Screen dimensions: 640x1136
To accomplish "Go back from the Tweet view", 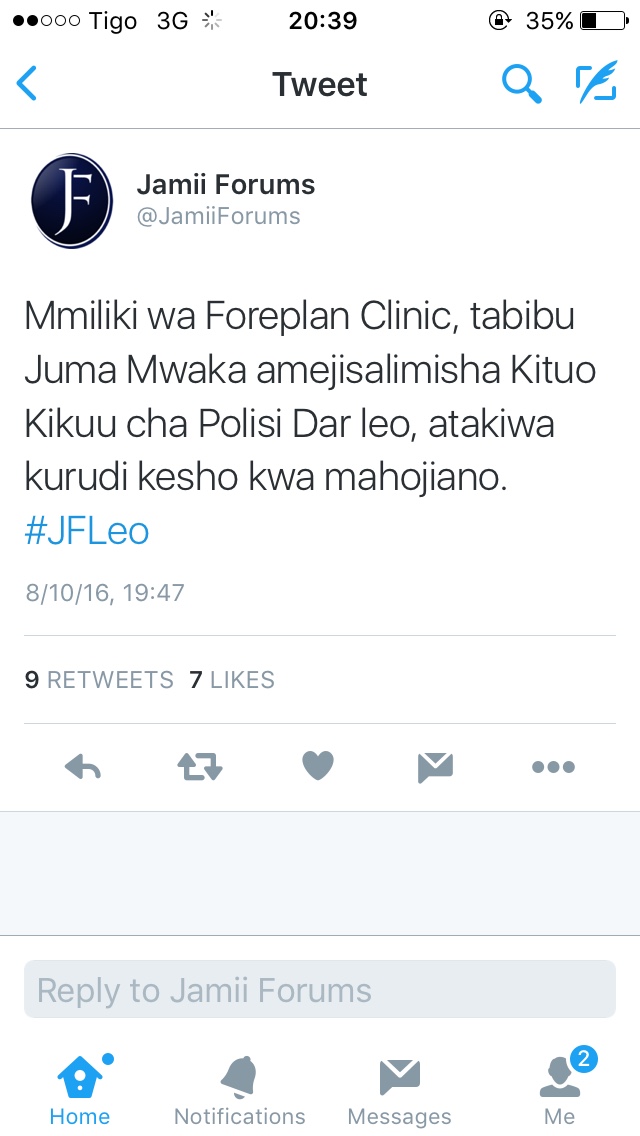I will point(28,84).
